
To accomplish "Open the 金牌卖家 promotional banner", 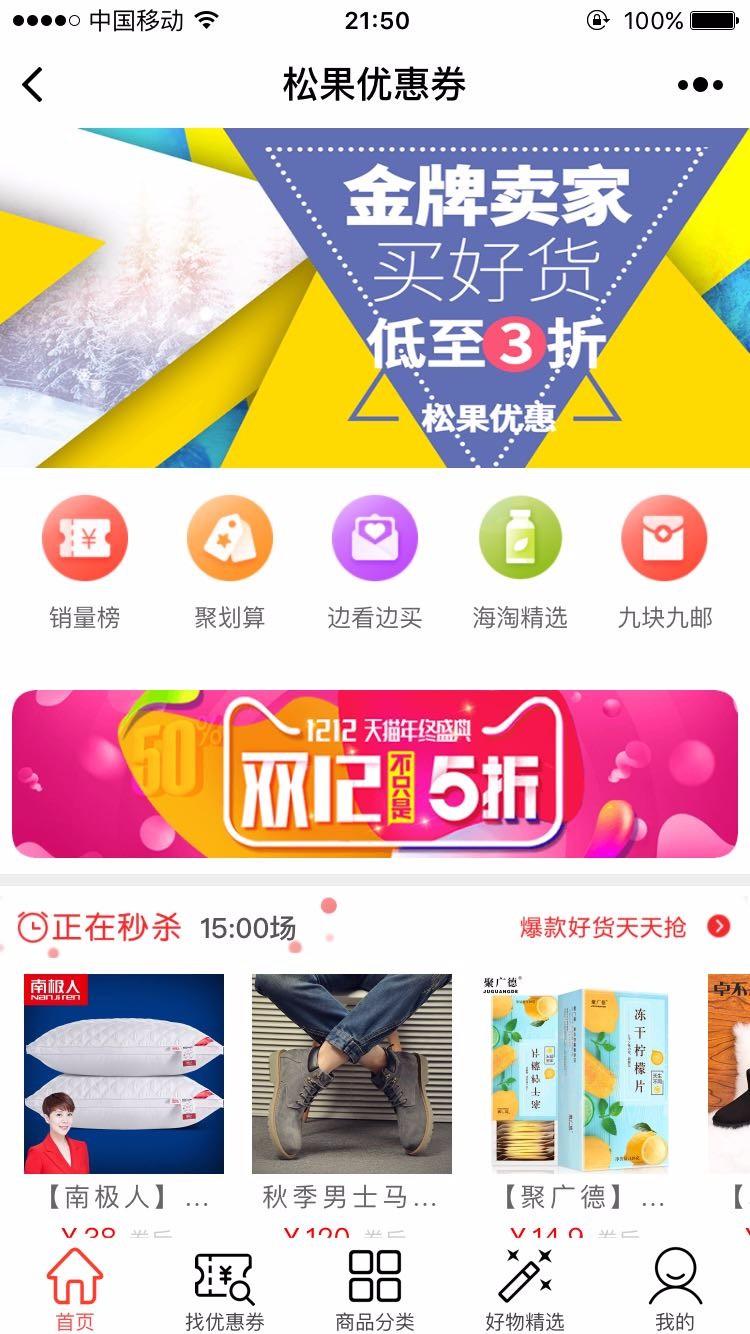I will pos(375,298).
